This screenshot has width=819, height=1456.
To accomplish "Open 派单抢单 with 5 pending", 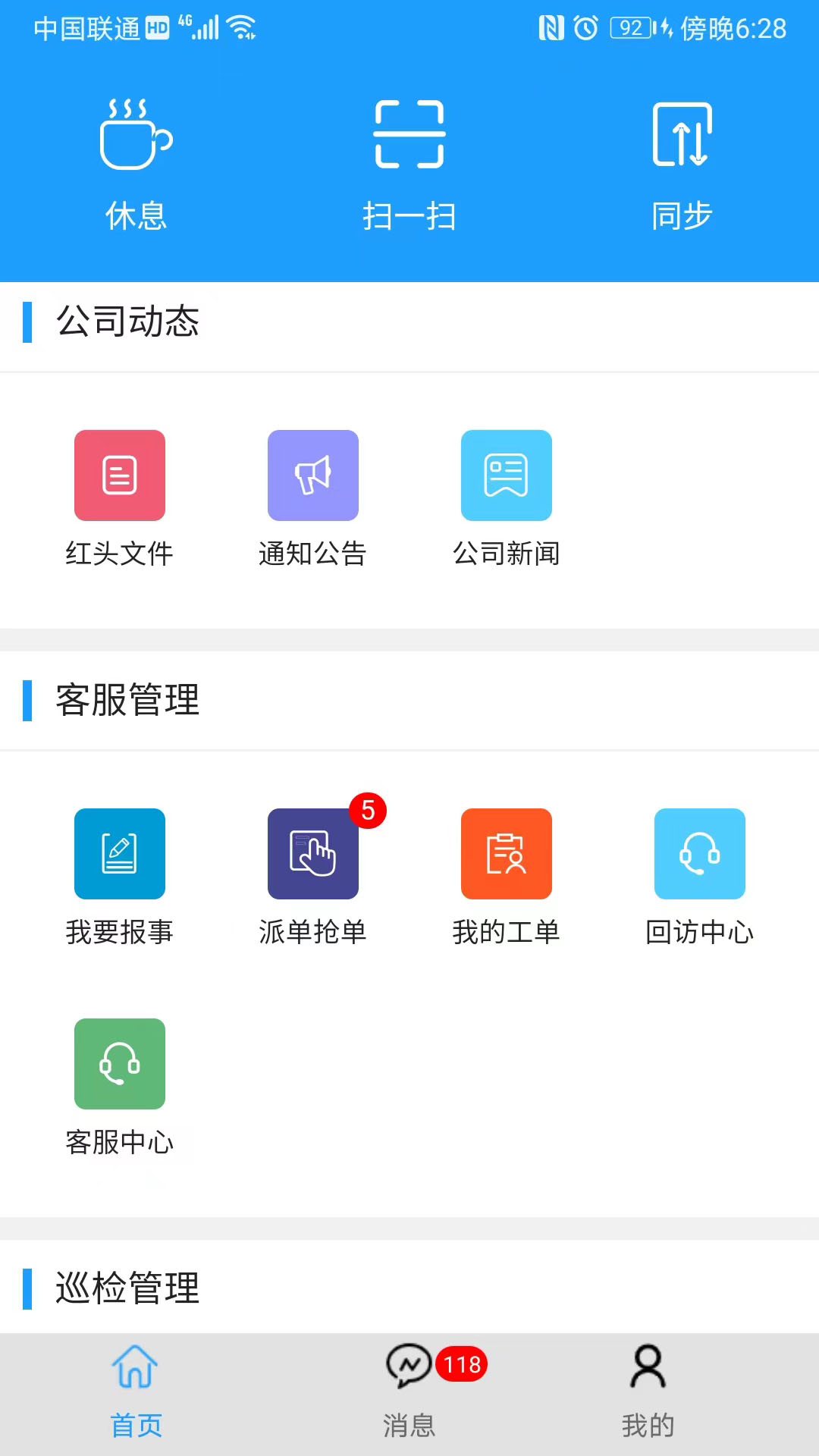I will pyautogui.click(x=312, y=877).
